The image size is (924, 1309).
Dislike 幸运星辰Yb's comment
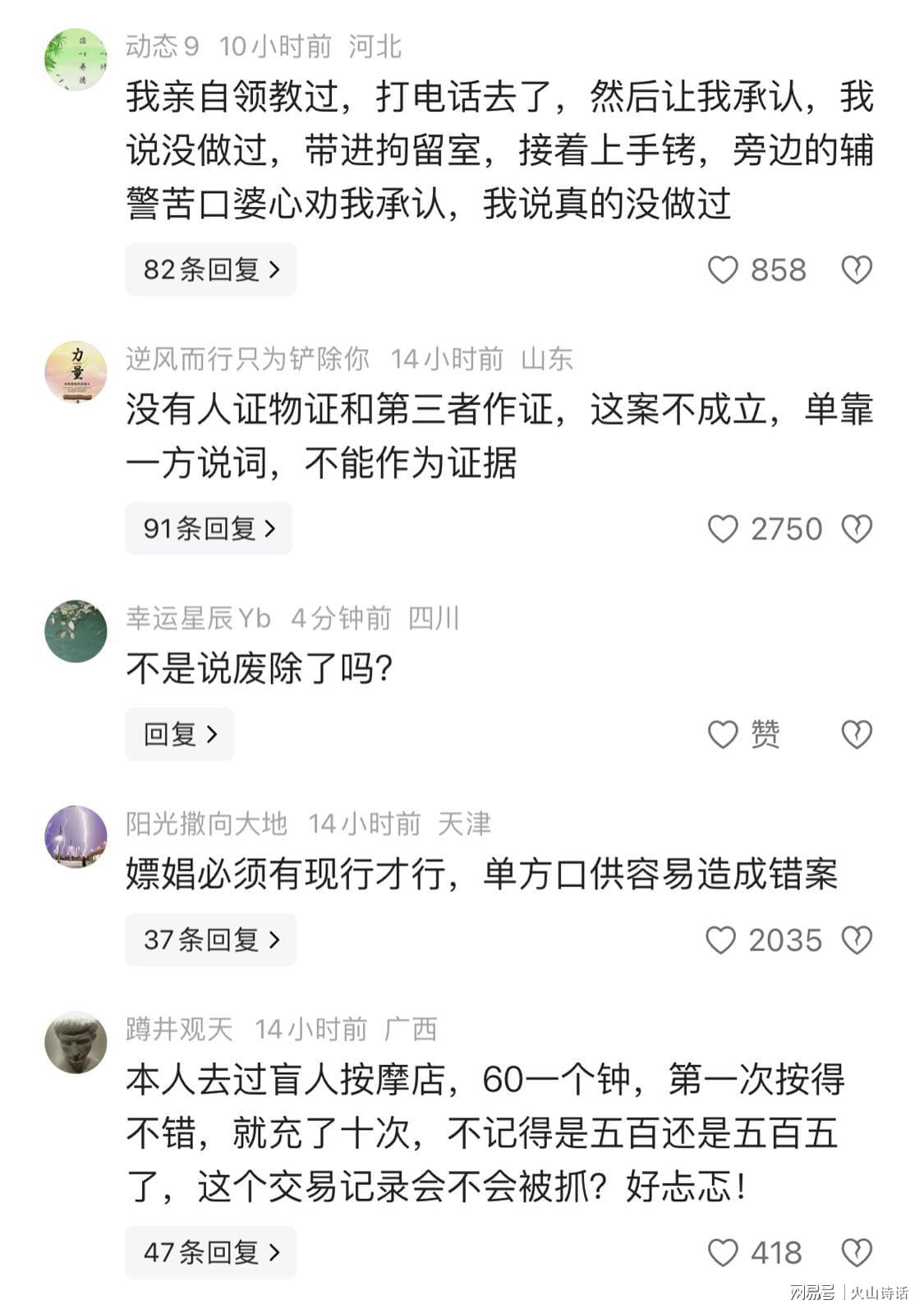[x=857, y=735]
